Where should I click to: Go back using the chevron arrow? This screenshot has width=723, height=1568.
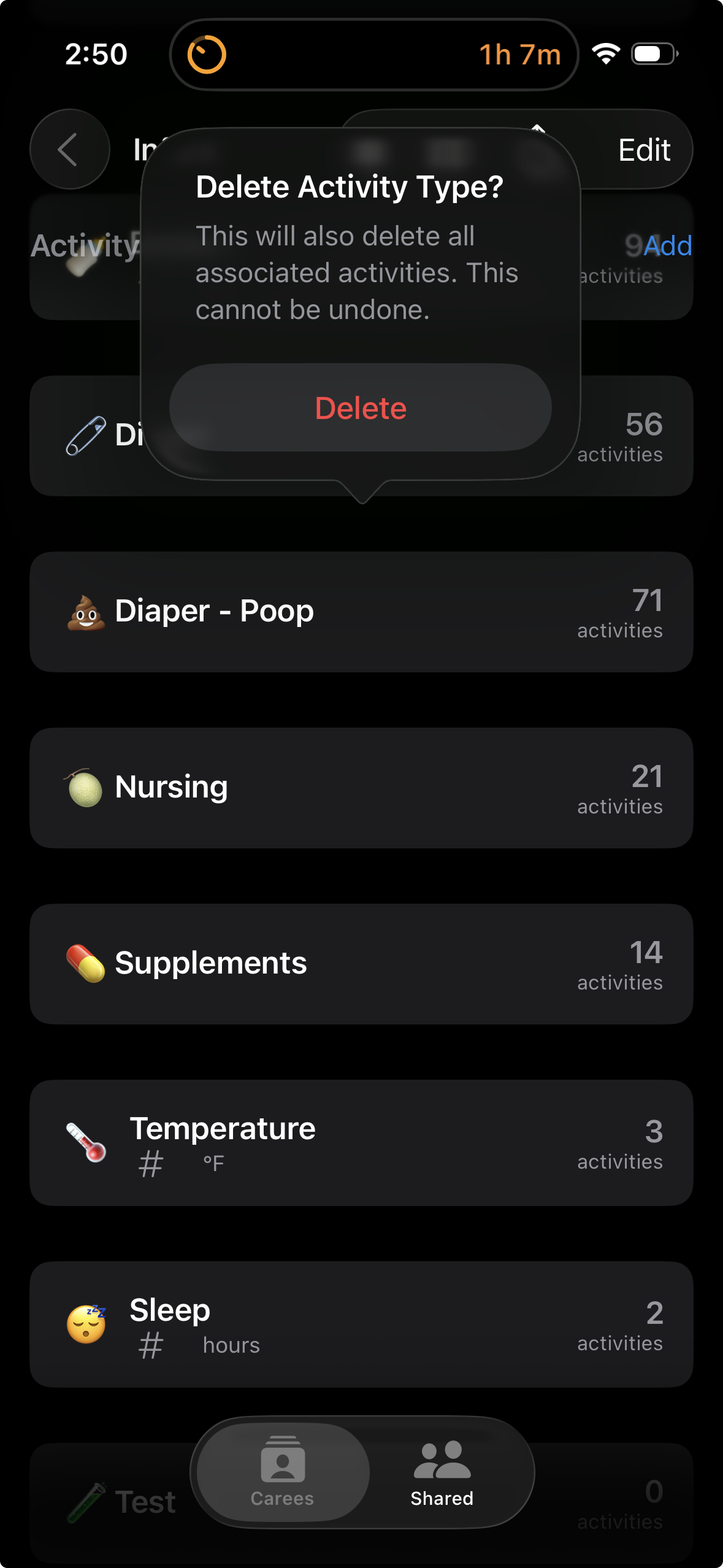(x=69, y=150)
